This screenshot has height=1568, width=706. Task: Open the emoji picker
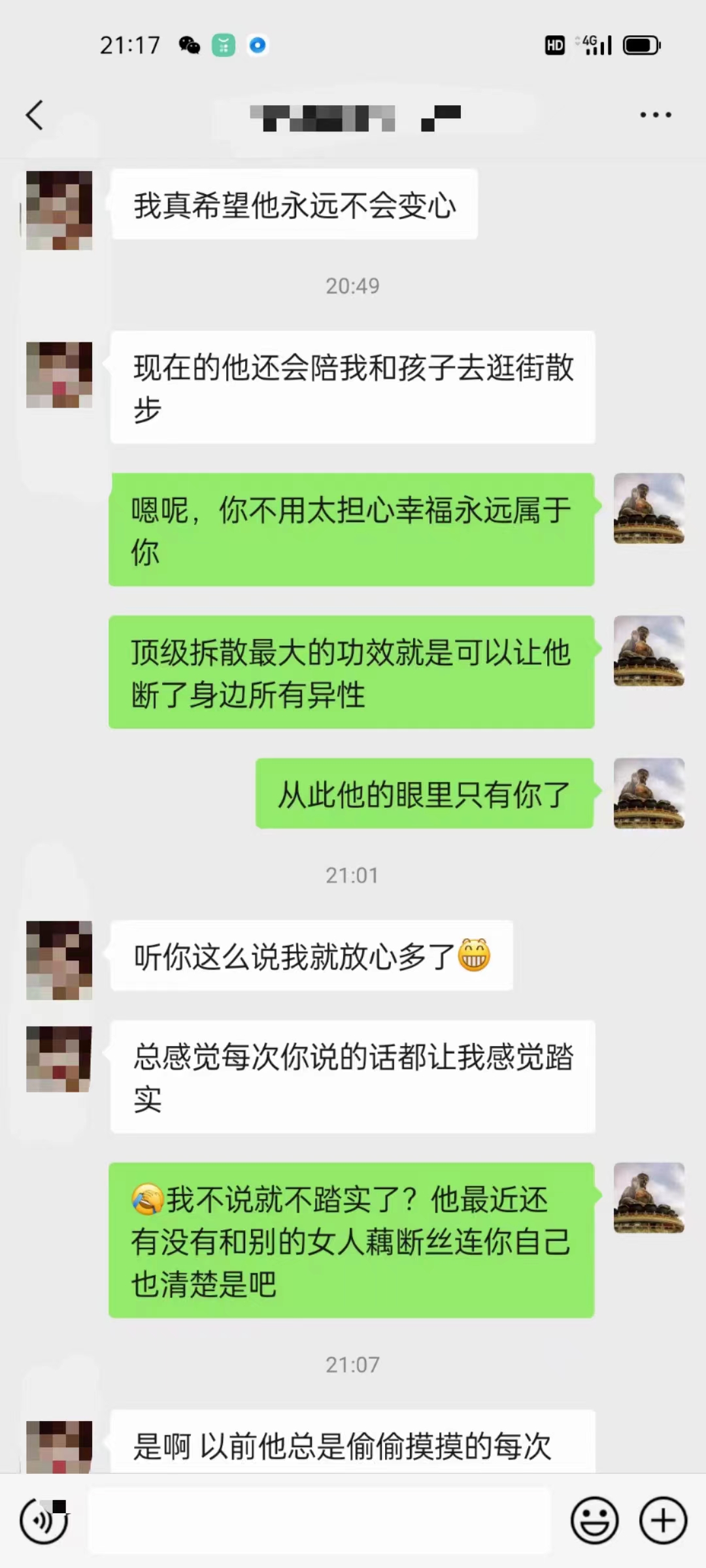click(x=594, y=1520)
